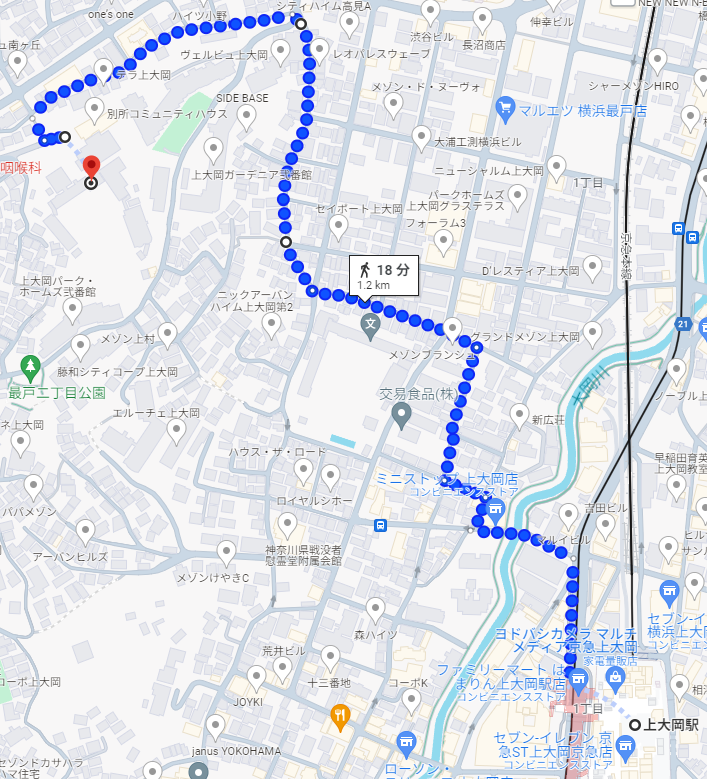Open the 18分 walking route label

click(383, 275)
